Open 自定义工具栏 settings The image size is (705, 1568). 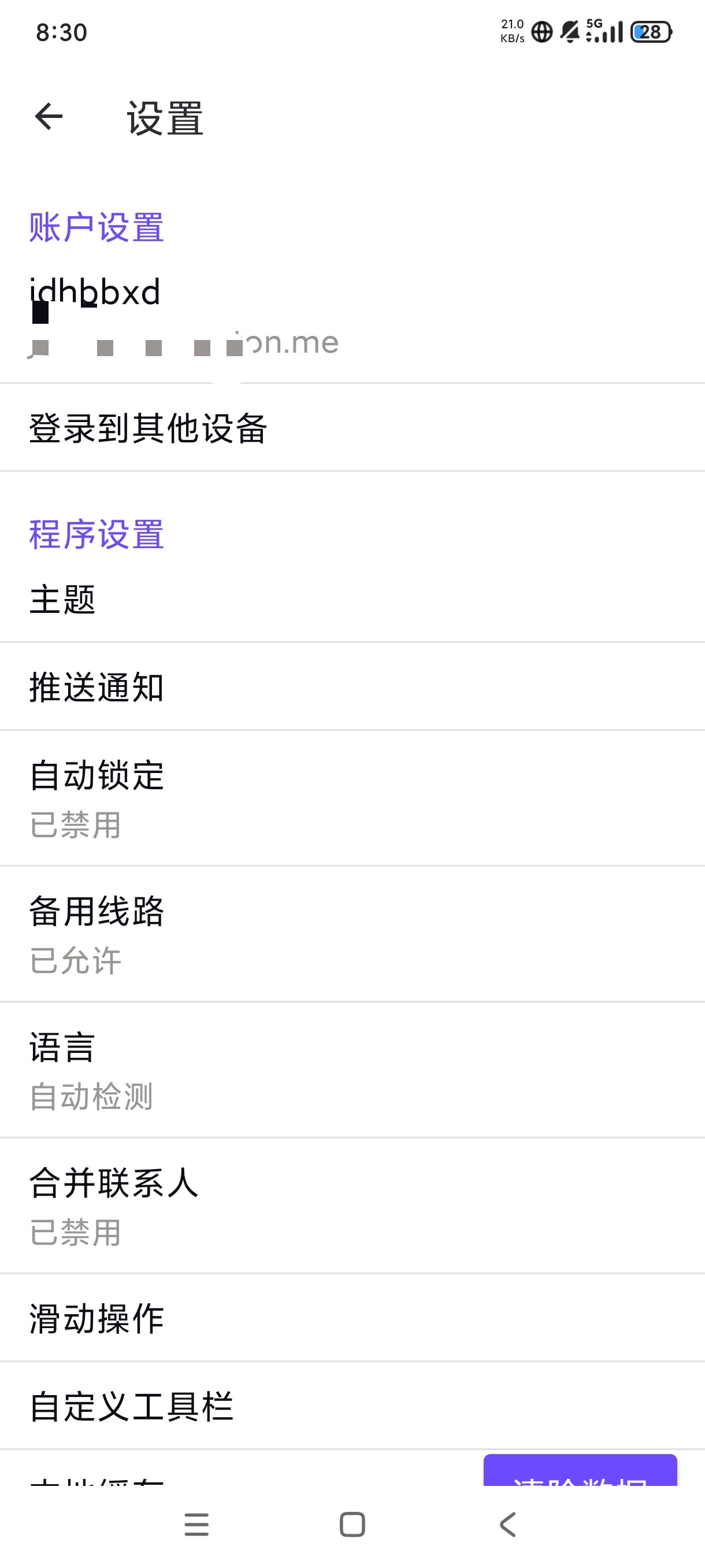click(243, 1406)
